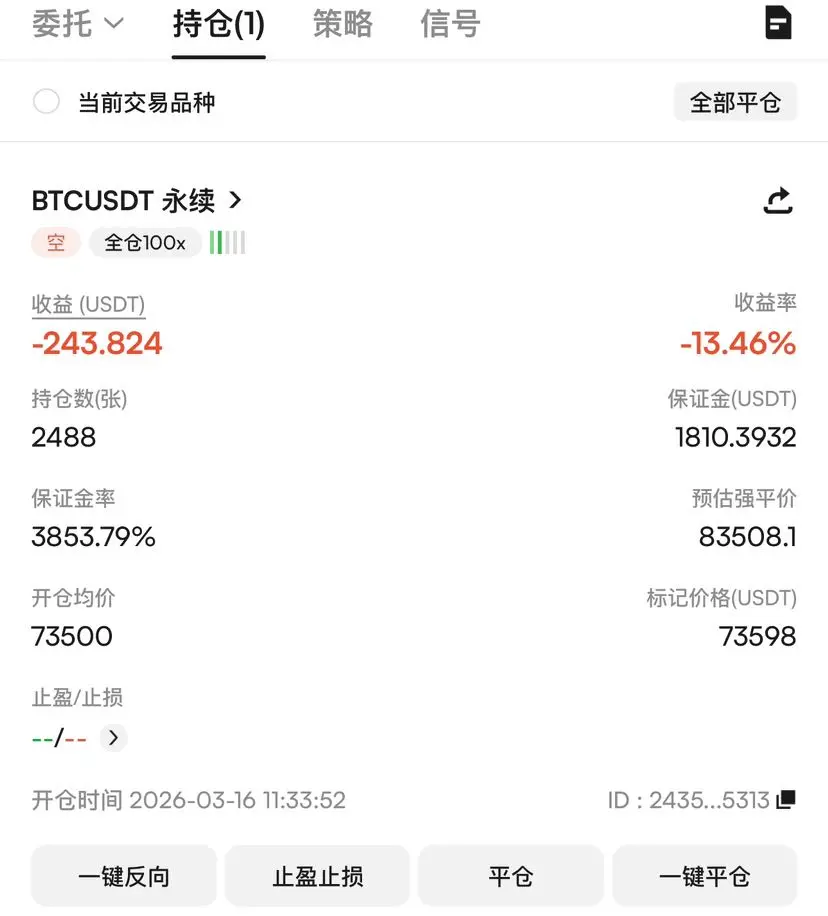Tap the 一键平仓 button
Viewport: 828px width, 916px height.
pos(704,877)
